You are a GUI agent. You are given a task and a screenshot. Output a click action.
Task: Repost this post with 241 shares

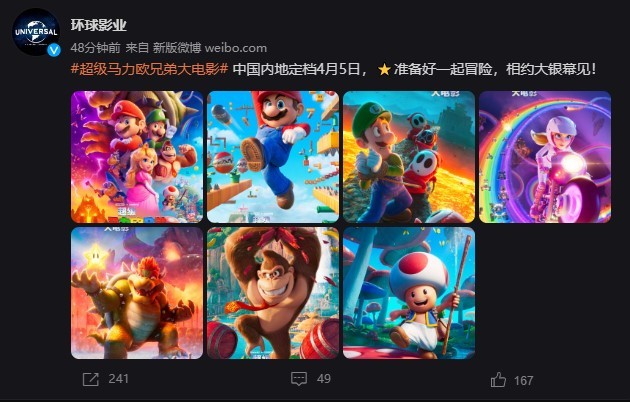tap(105, 379)
